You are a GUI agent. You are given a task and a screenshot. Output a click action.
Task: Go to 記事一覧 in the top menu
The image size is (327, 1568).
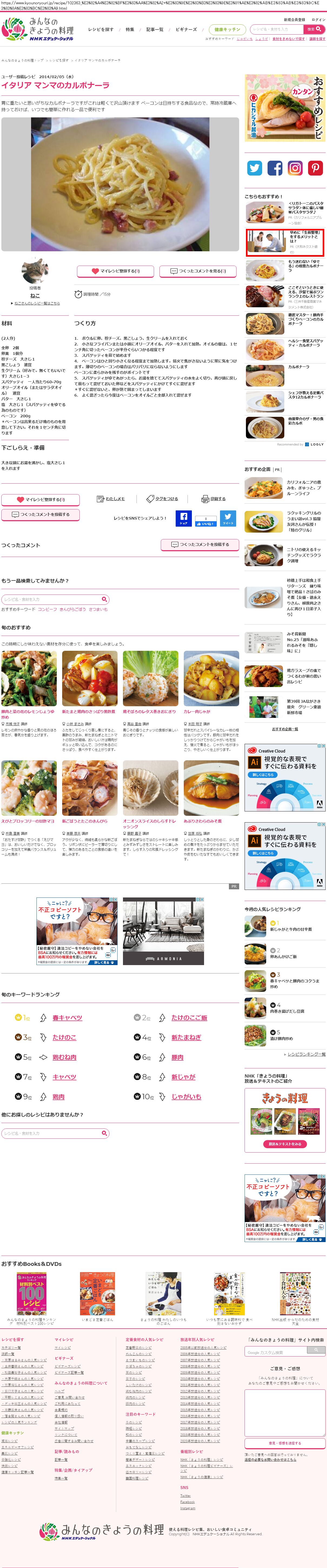(x=154, y=29)
